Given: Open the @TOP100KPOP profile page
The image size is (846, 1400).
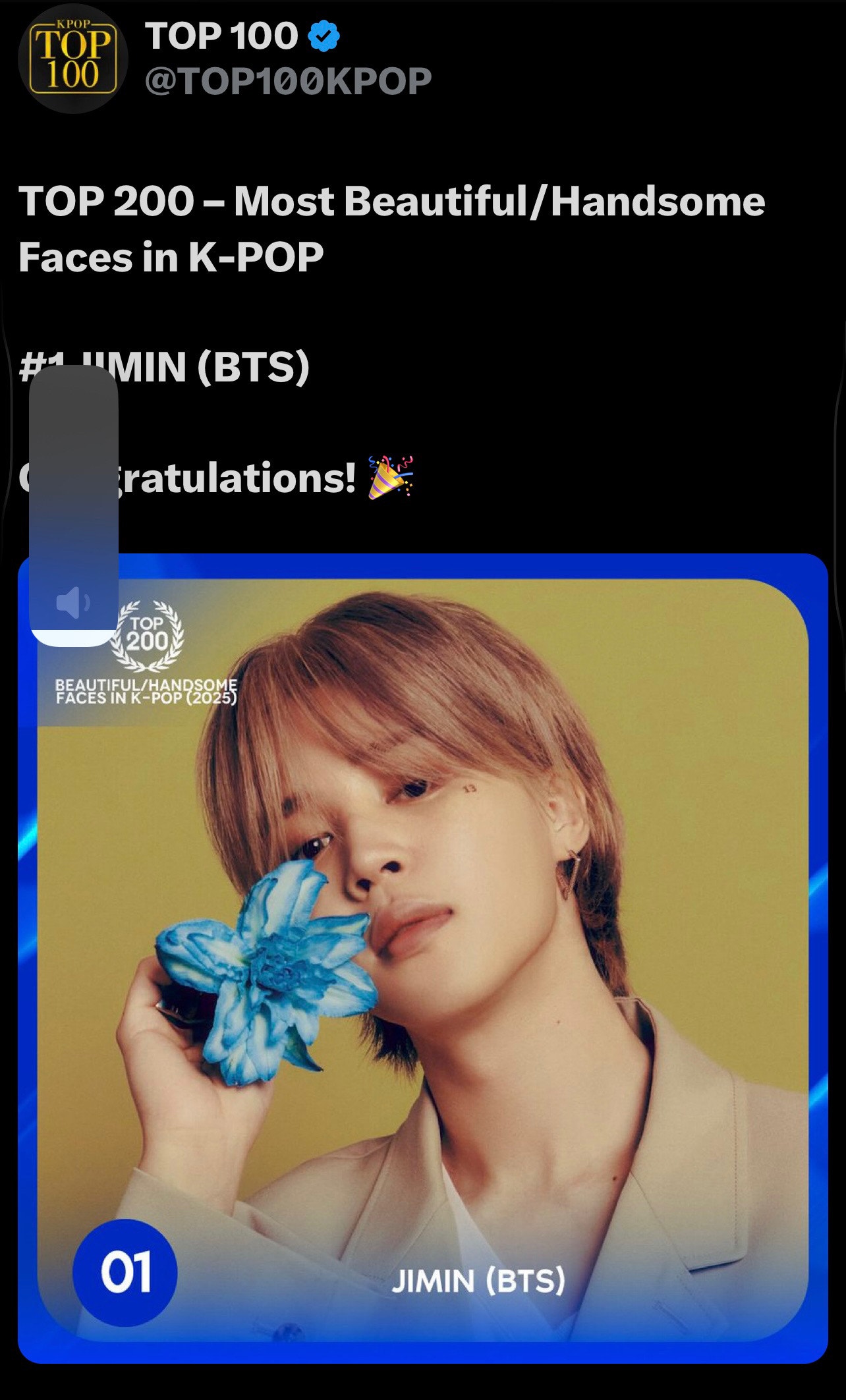Looking at the screenshot, I should (287, 78).
